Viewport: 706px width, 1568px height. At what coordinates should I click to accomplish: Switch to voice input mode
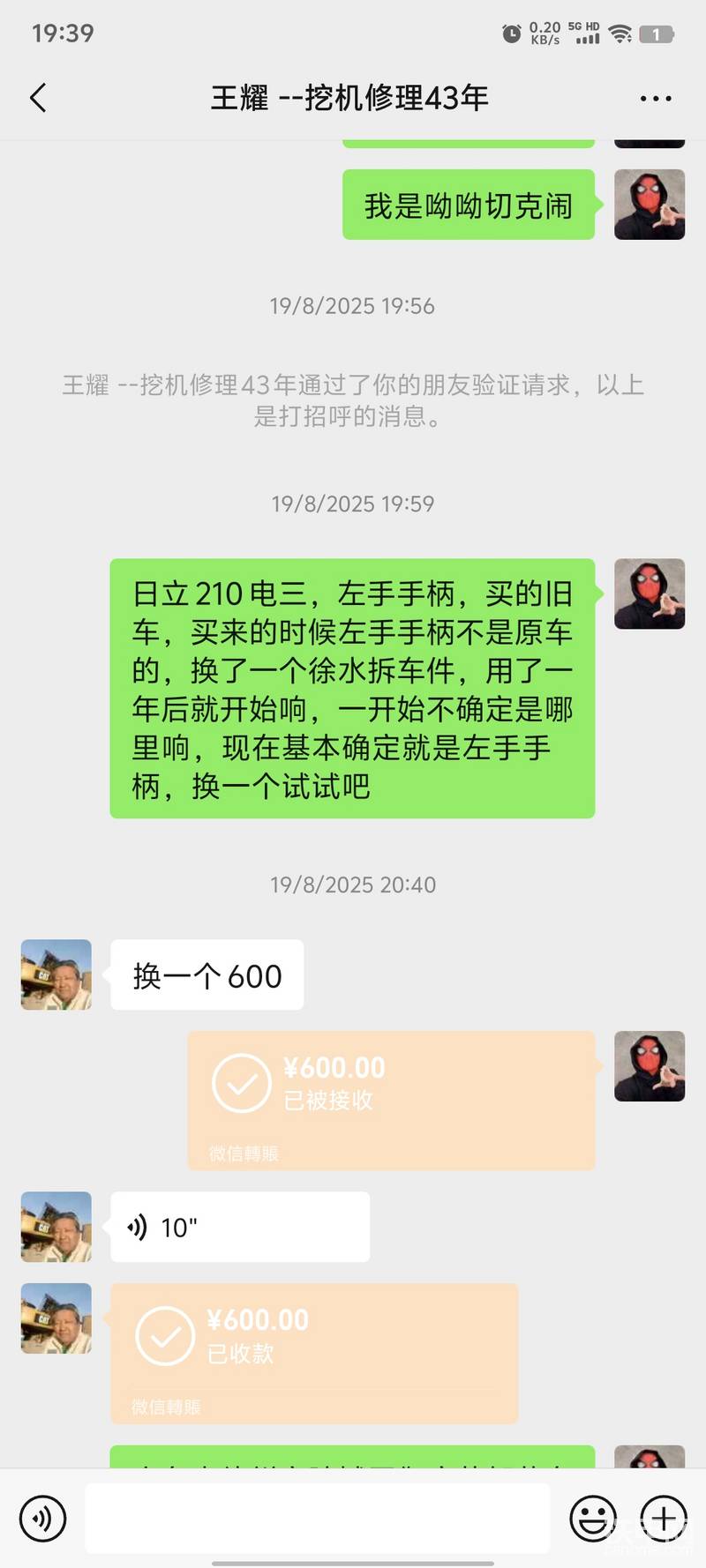point(42,1519)
